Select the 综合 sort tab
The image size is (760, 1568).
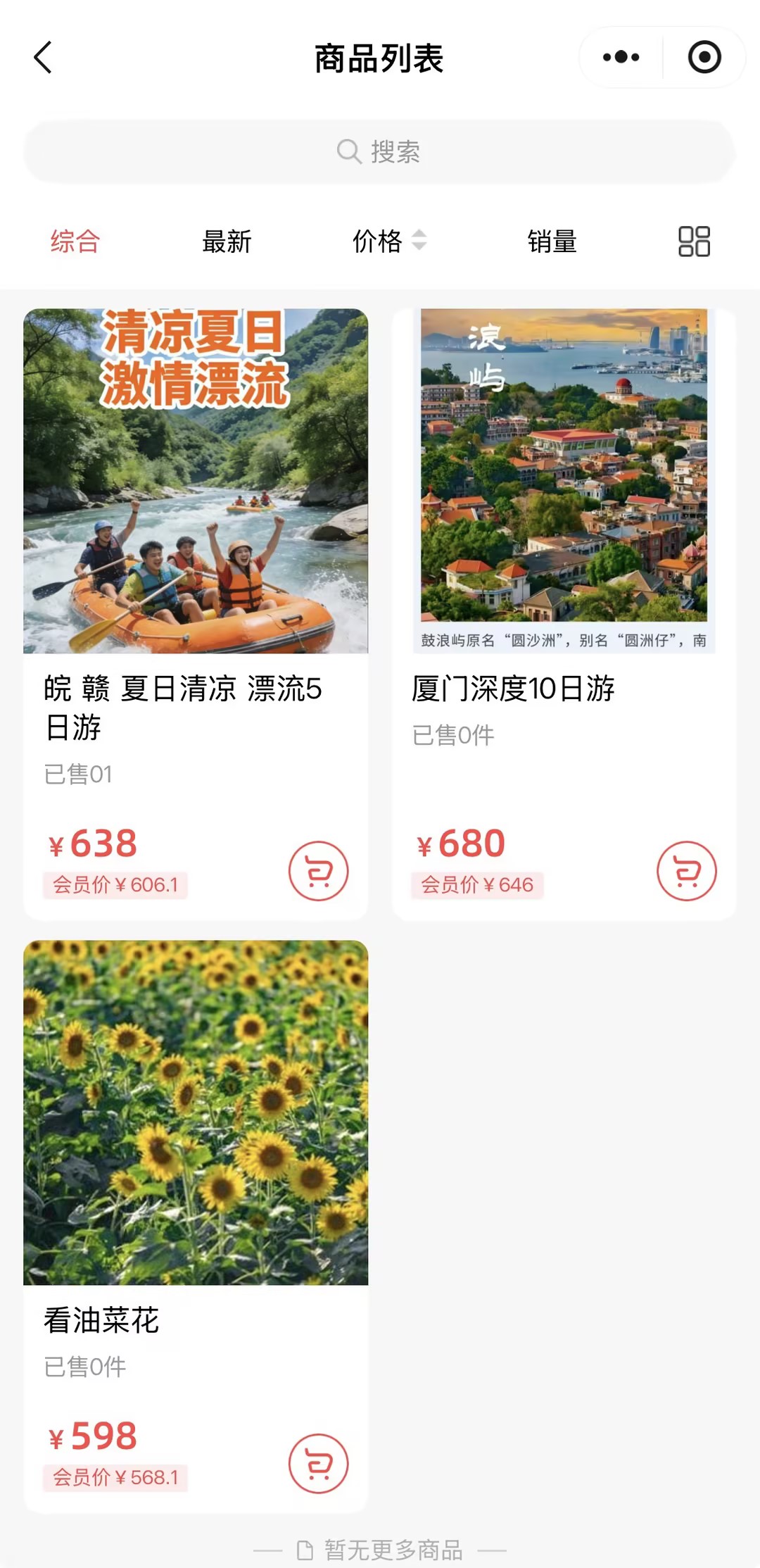(x=75, y=242)
